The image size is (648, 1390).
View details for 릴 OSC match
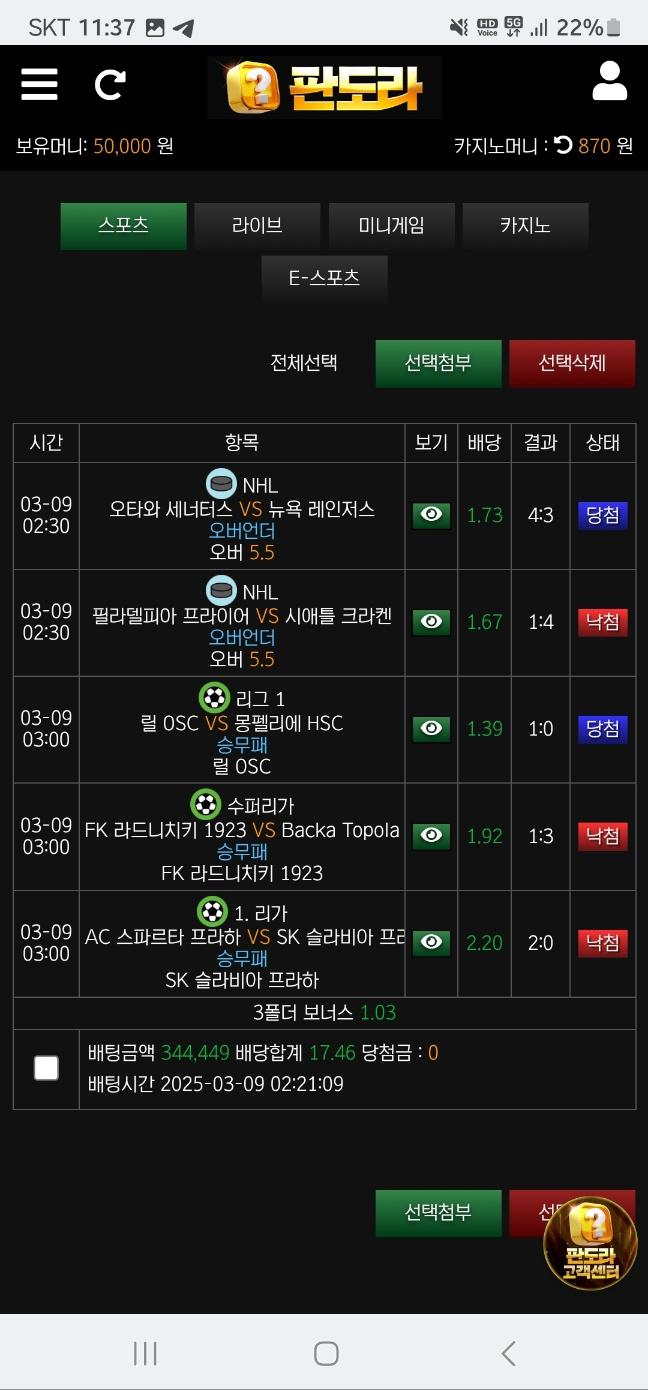pyautogui.click(x=431, y=729)
